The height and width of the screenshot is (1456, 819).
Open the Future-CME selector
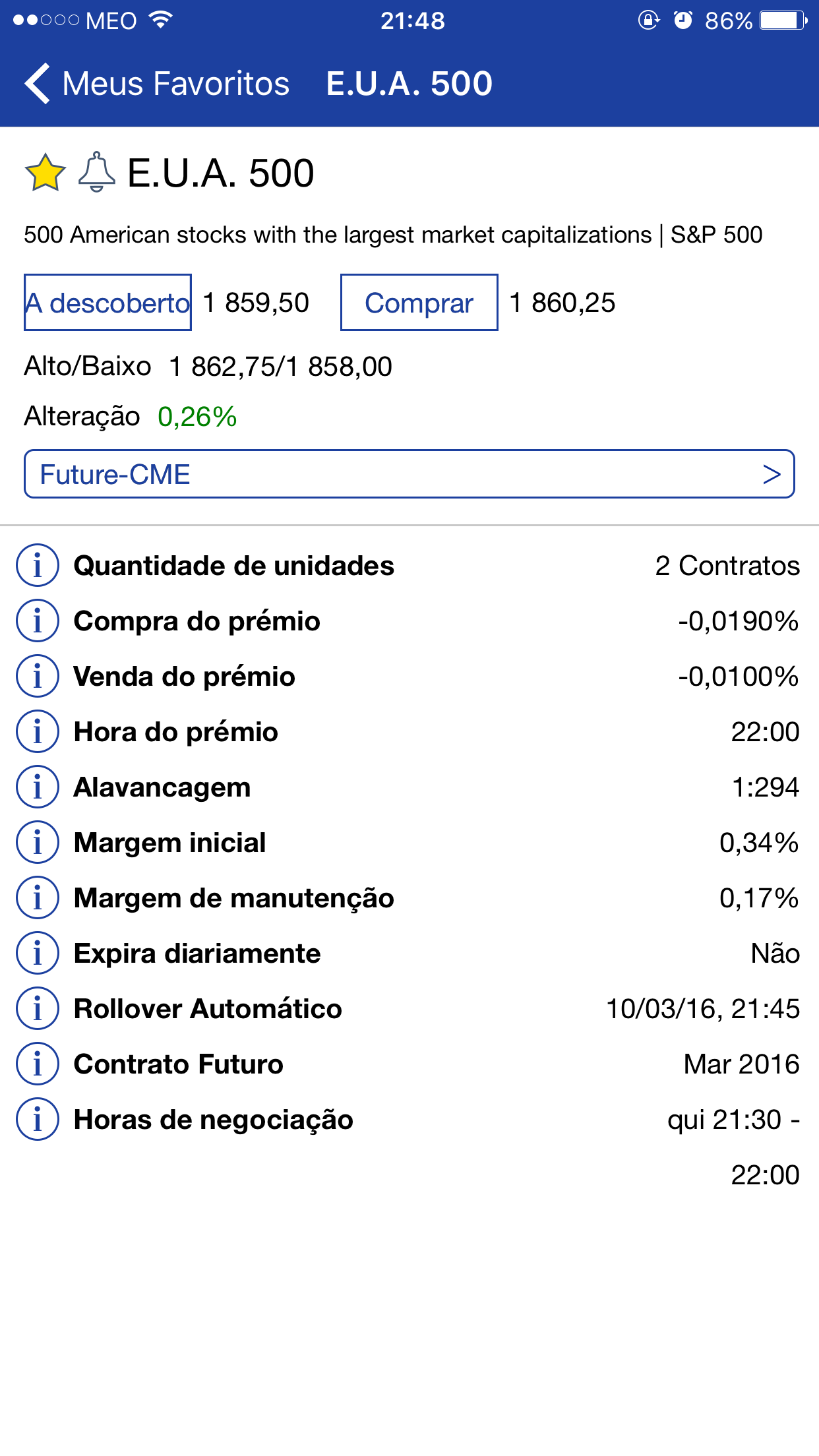pyautogui.click(x=409, y=474)
